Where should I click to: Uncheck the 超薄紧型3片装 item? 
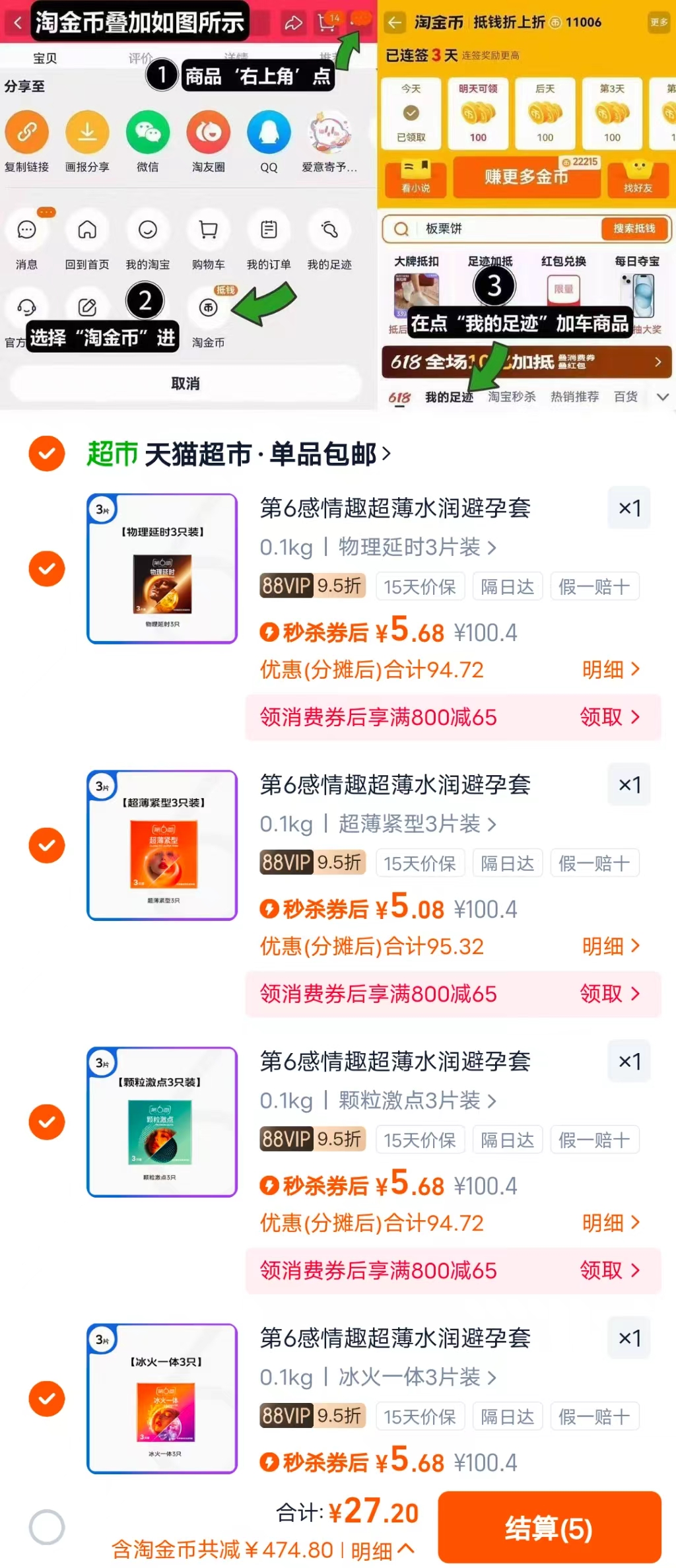coord(47,845)
